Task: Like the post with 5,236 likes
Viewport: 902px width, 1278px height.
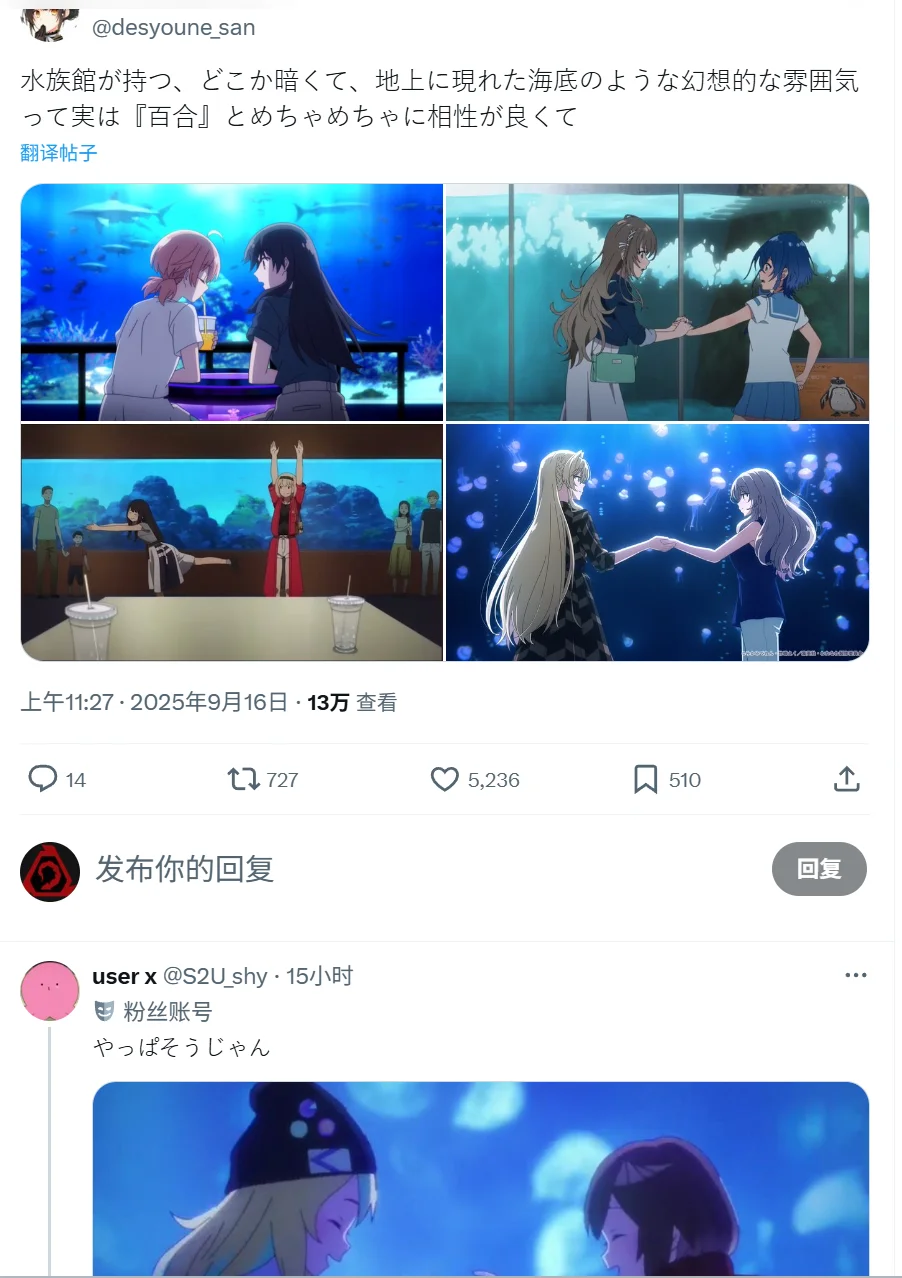Action: 445,779
